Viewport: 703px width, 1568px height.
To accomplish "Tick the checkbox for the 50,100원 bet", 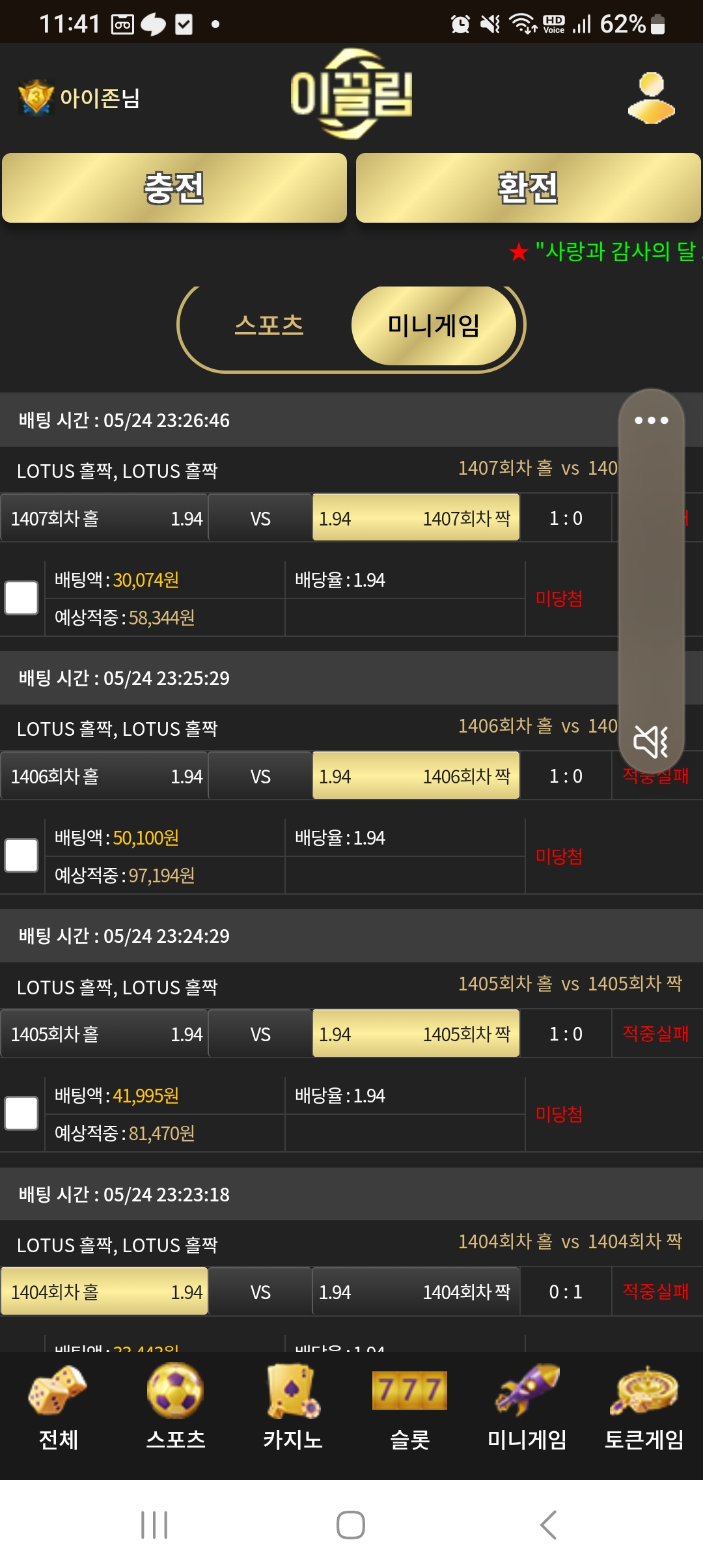I will [x=21, y=855].
